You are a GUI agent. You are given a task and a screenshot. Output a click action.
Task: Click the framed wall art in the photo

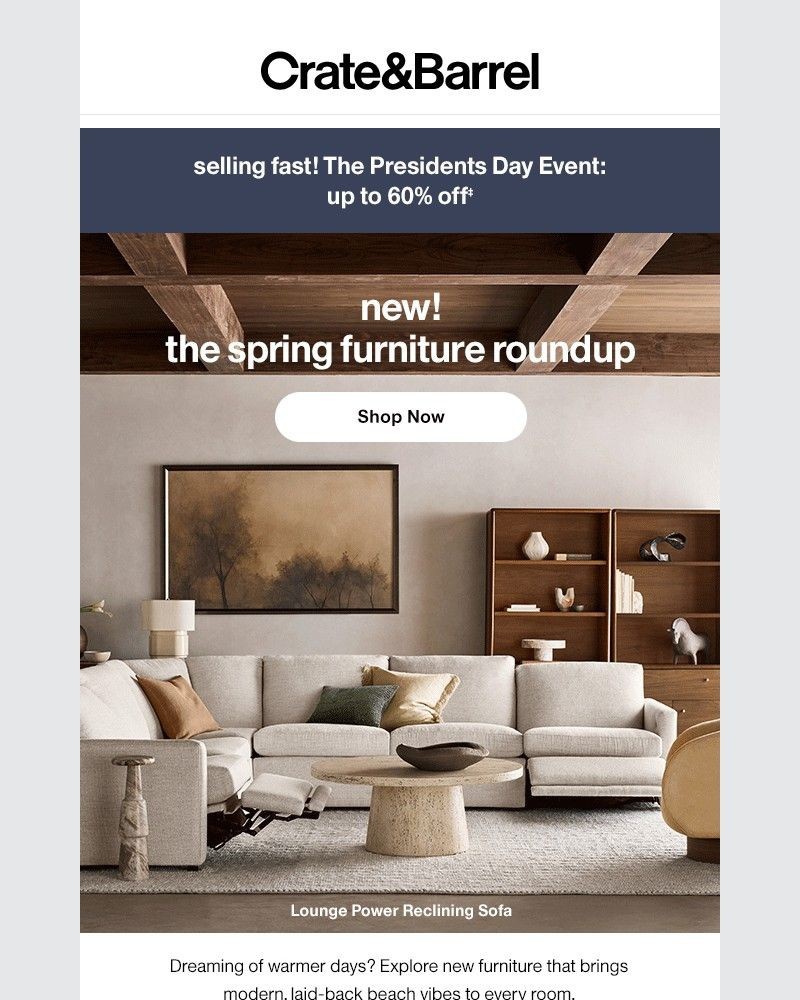point(280,535)
